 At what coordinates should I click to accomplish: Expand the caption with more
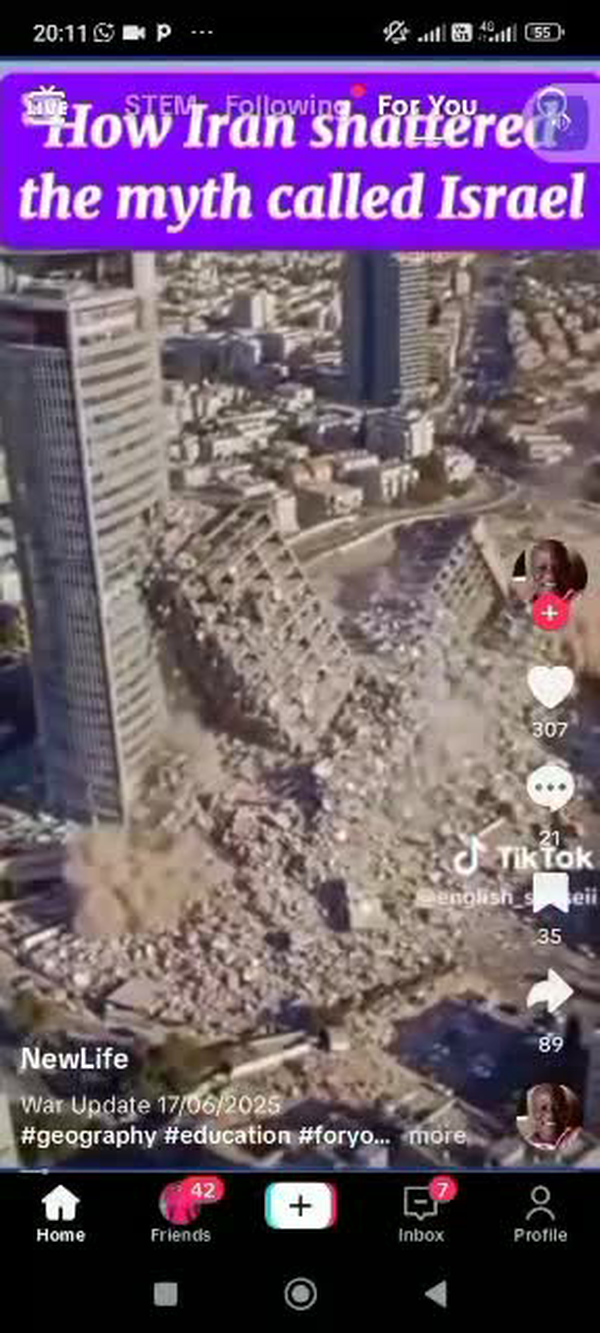coord(437,1136)
